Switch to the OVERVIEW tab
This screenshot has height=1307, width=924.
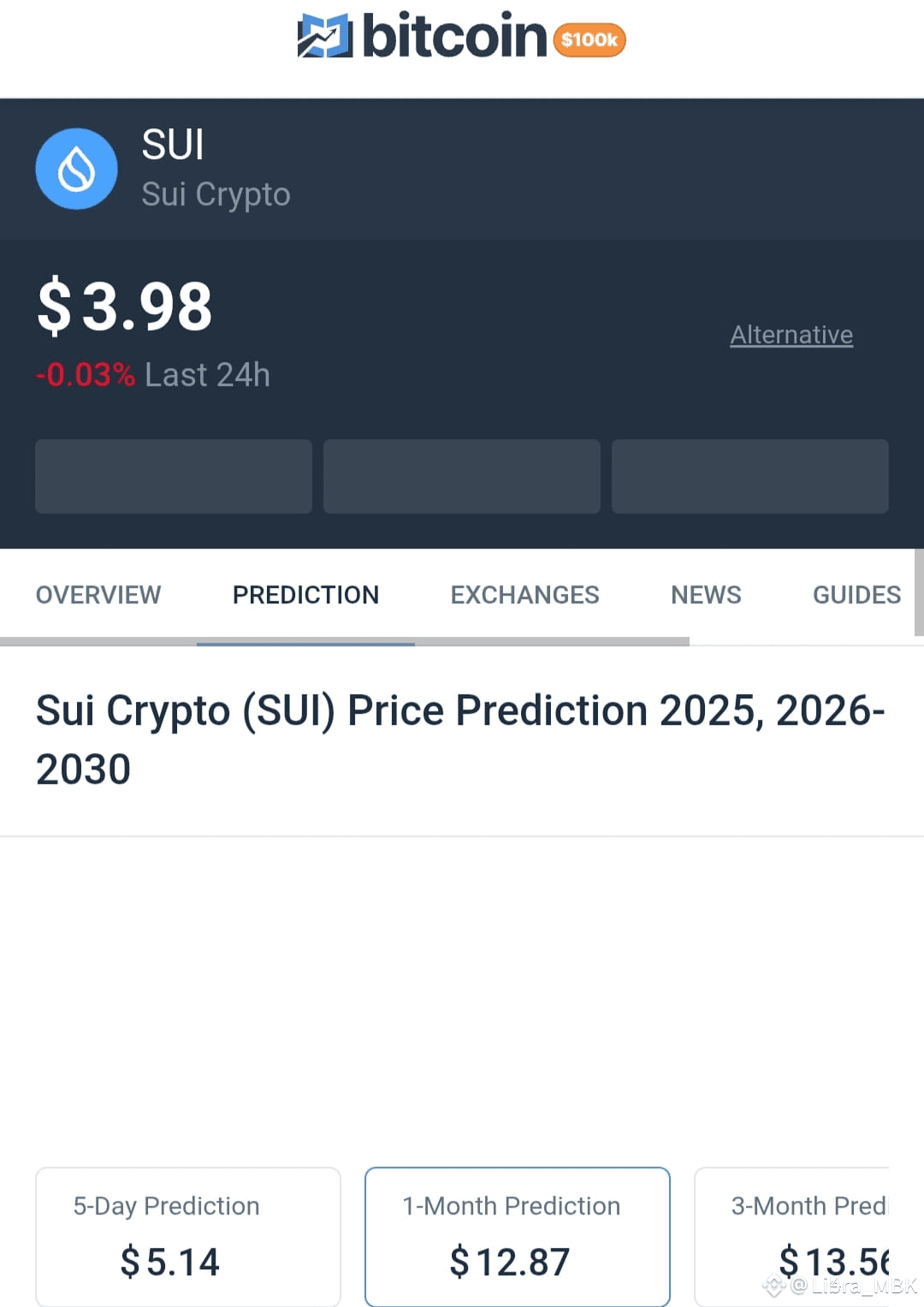pyautogui.click(x=98, y=594)
